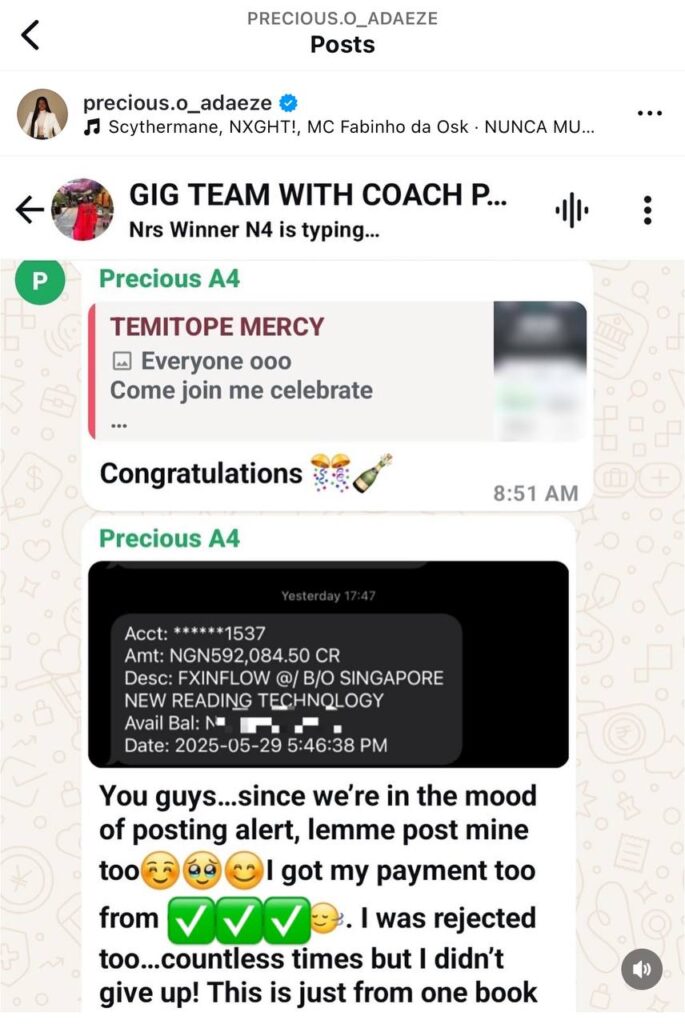
Task: Open the post's three-dot options menu
Action: tap(649, 114)
